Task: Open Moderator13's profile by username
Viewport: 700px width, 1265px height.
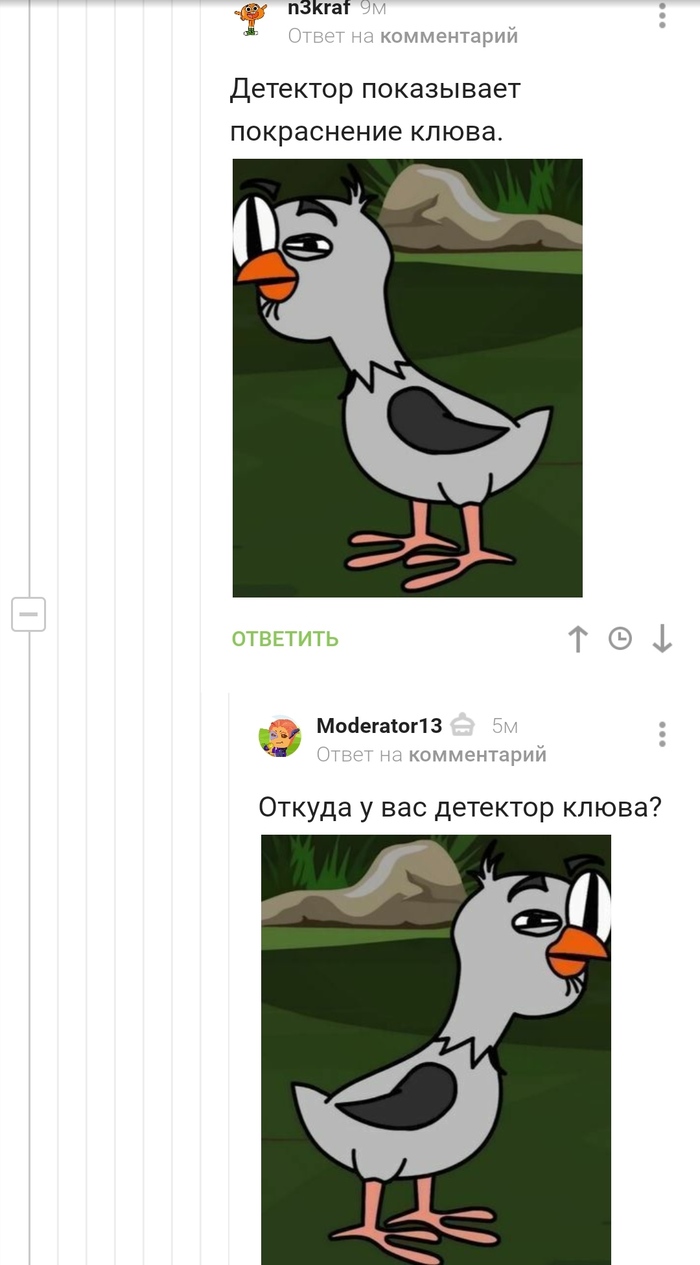Action: (x=379, y=726)
